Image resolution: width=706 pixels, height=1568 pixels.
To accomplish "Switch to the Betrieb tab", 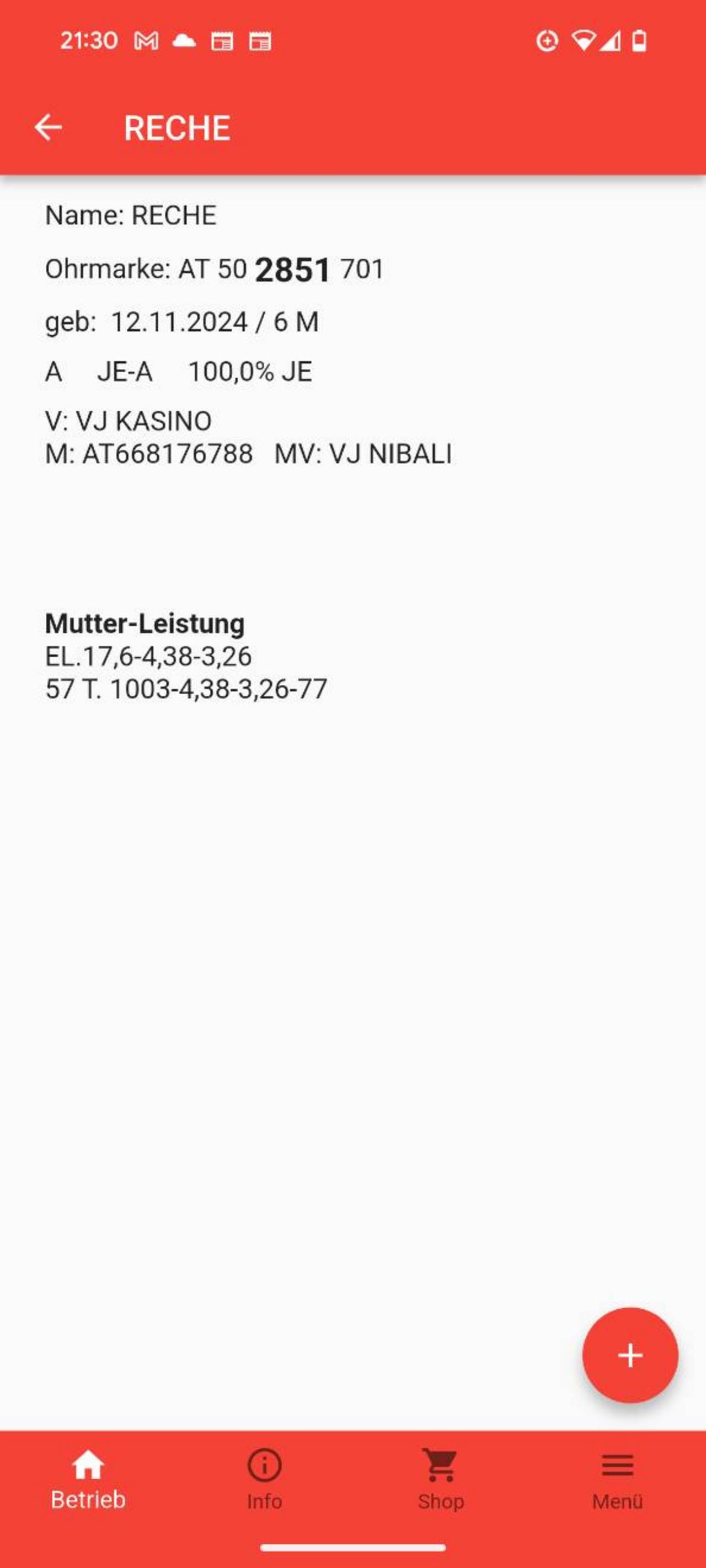I will tap(88, 1480).
